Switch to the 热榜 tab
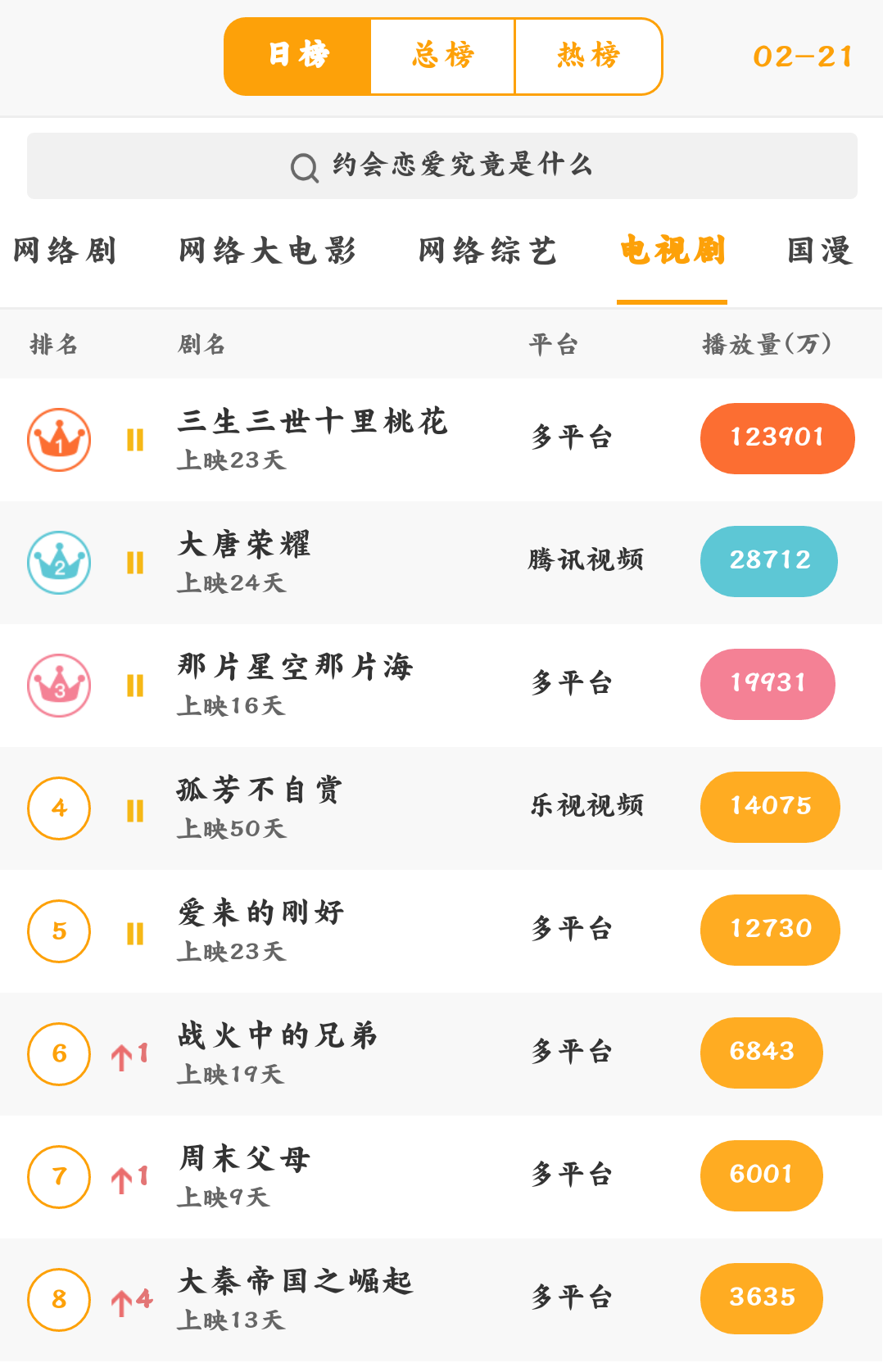The image size is (883, 1372). [x=588, y=56]
